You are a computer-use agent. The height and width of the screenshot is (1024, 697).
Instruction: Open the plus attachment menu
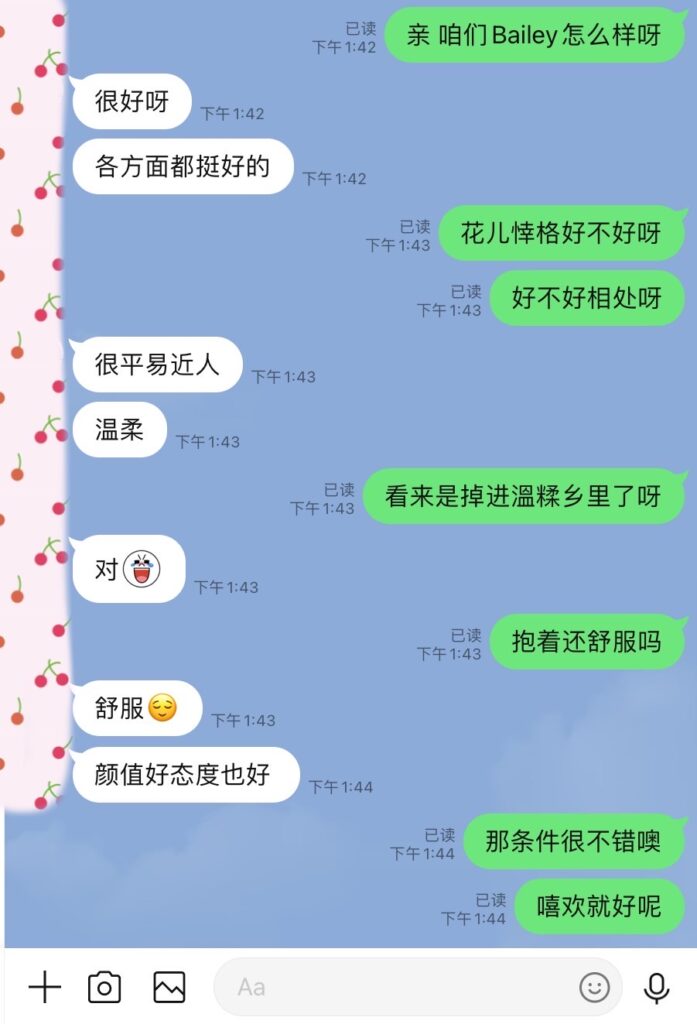click(44, 988)
